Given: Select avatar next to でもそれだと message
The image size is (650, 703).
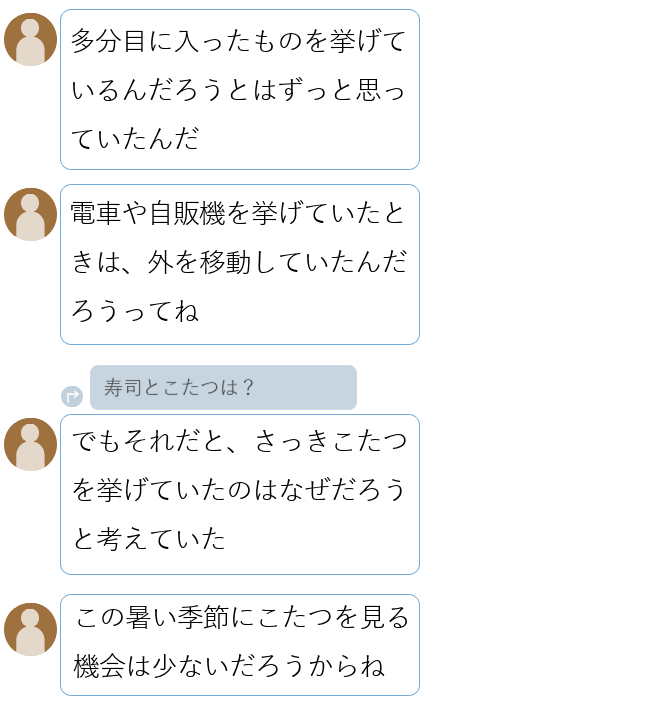Looking at the screenshot, I should click(x=30, y=444).
